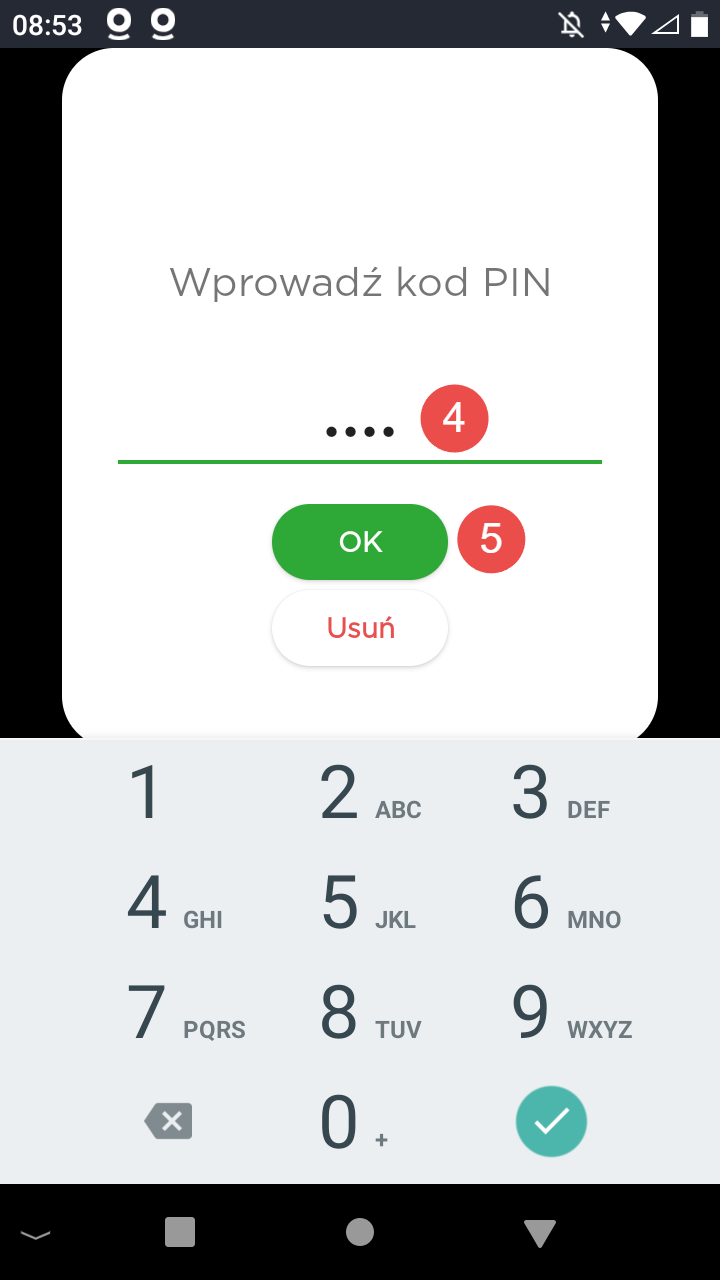Type digit 0 on the keypad
The width and height of the screenshot is (720, 1280).
click(350, 1122)
